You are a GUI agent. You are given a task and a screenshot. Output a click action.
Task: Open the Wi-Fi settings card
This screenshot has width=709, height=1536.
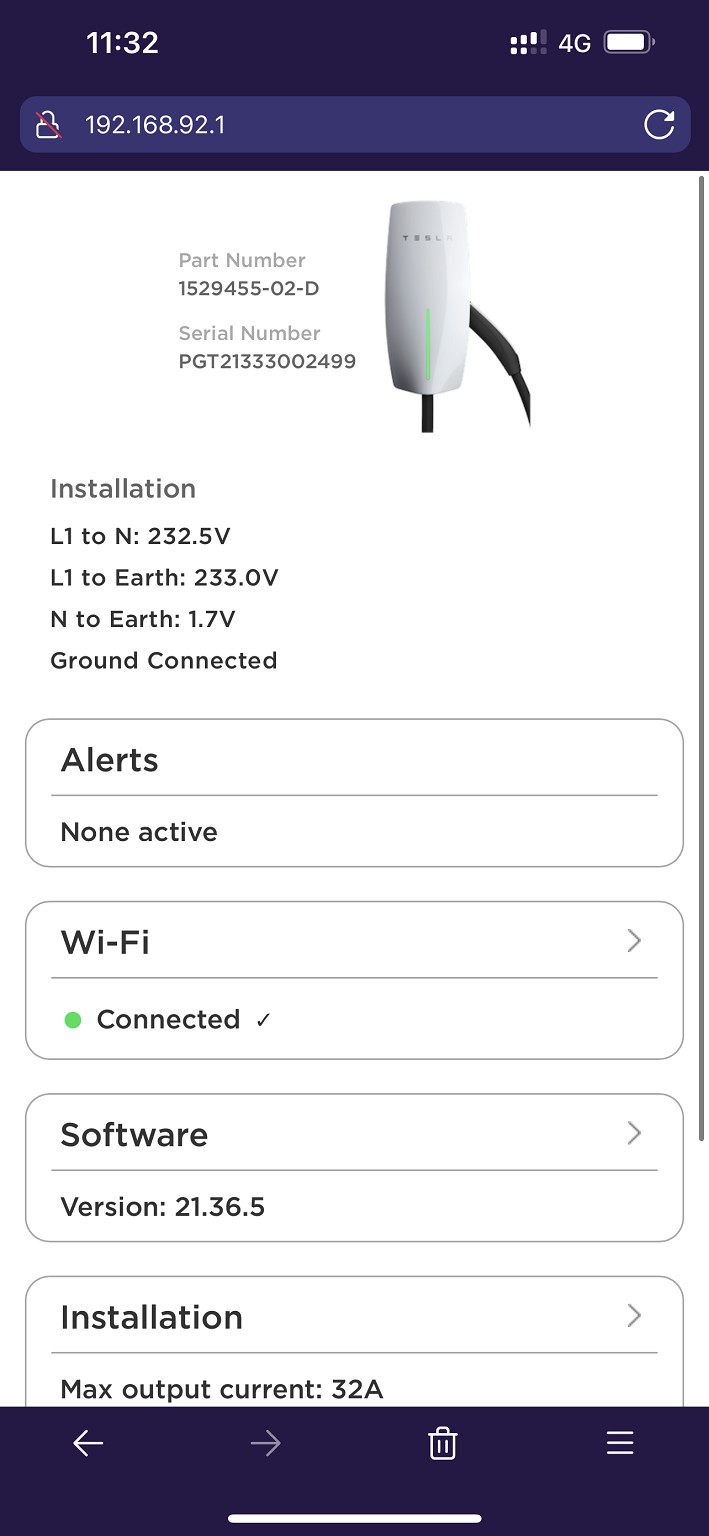click(354, 979)
